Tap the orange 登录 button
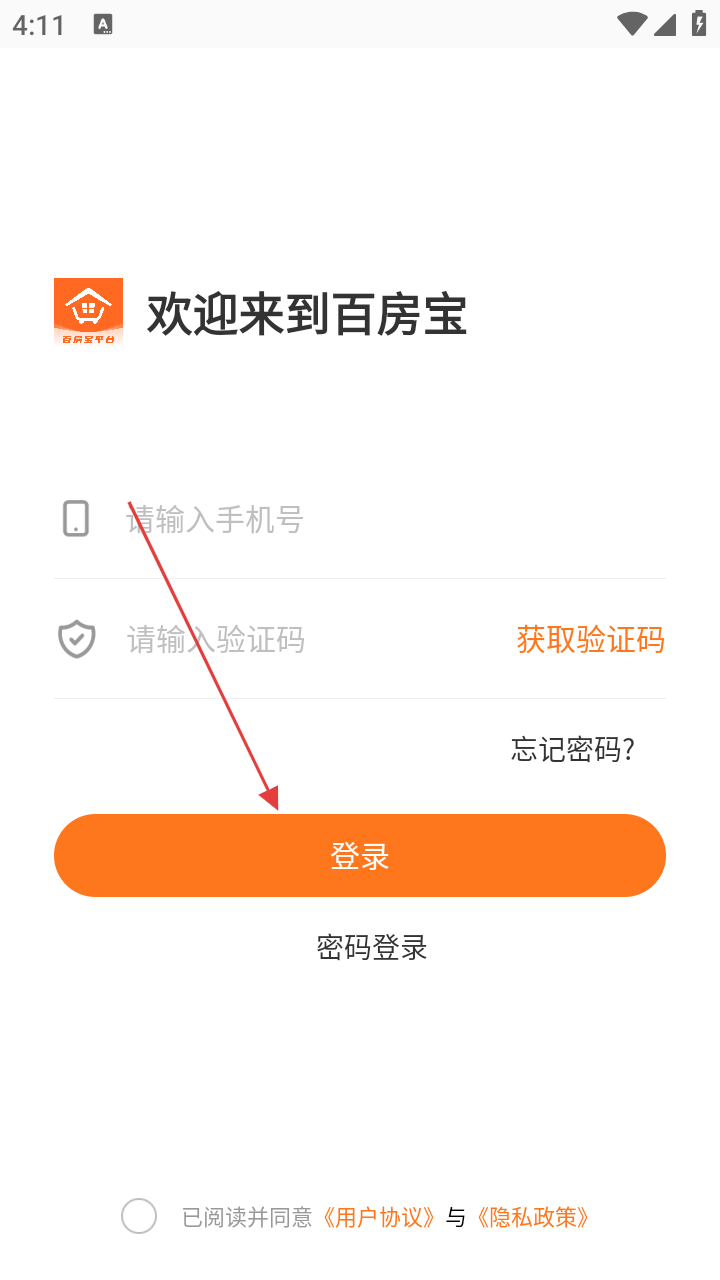The height and width of the screenshot is (1280, 720). pyautogui.click(x=360, y=856)
